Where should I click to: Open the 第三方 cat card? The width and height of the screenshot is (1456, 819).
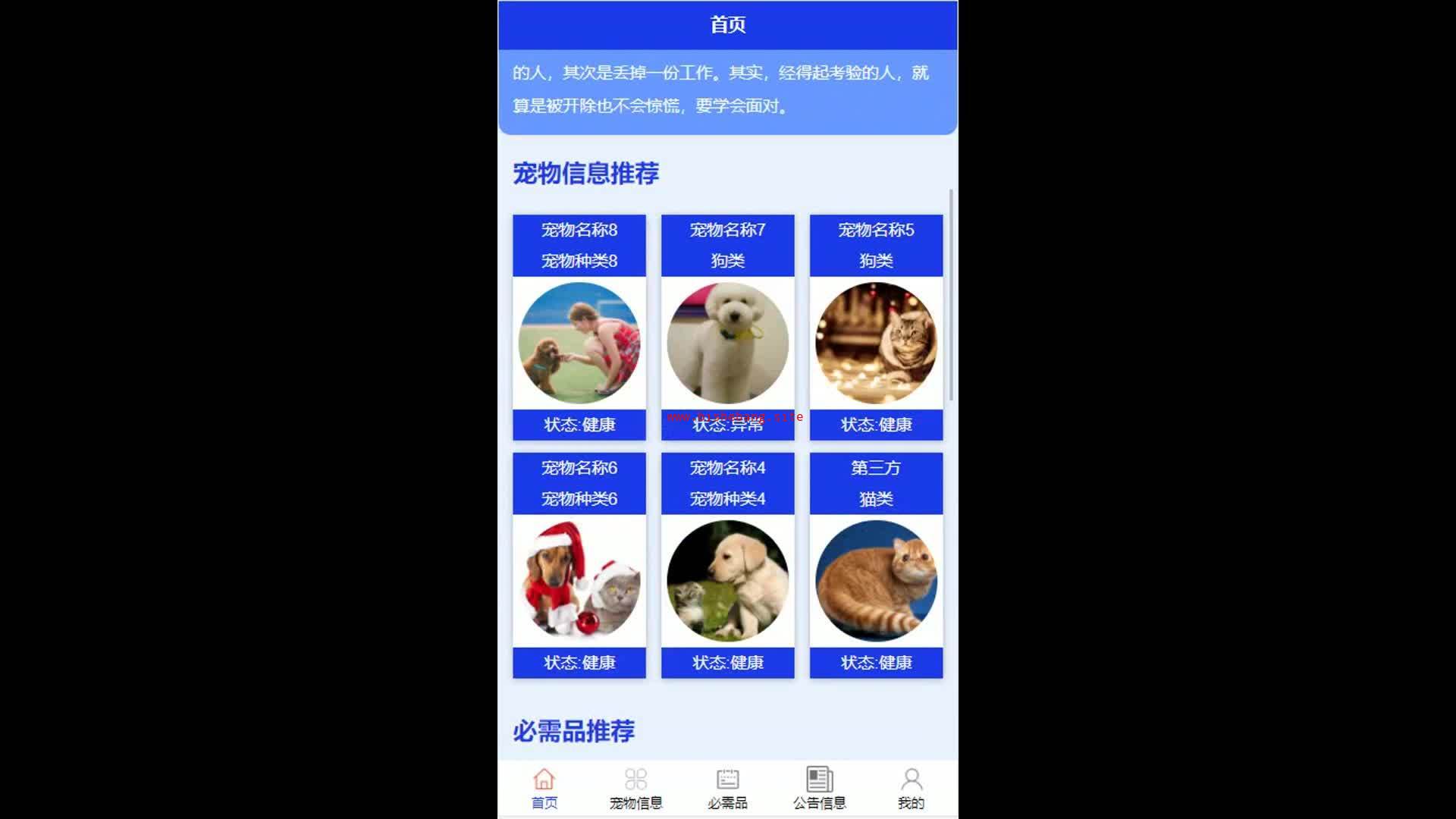876,580
